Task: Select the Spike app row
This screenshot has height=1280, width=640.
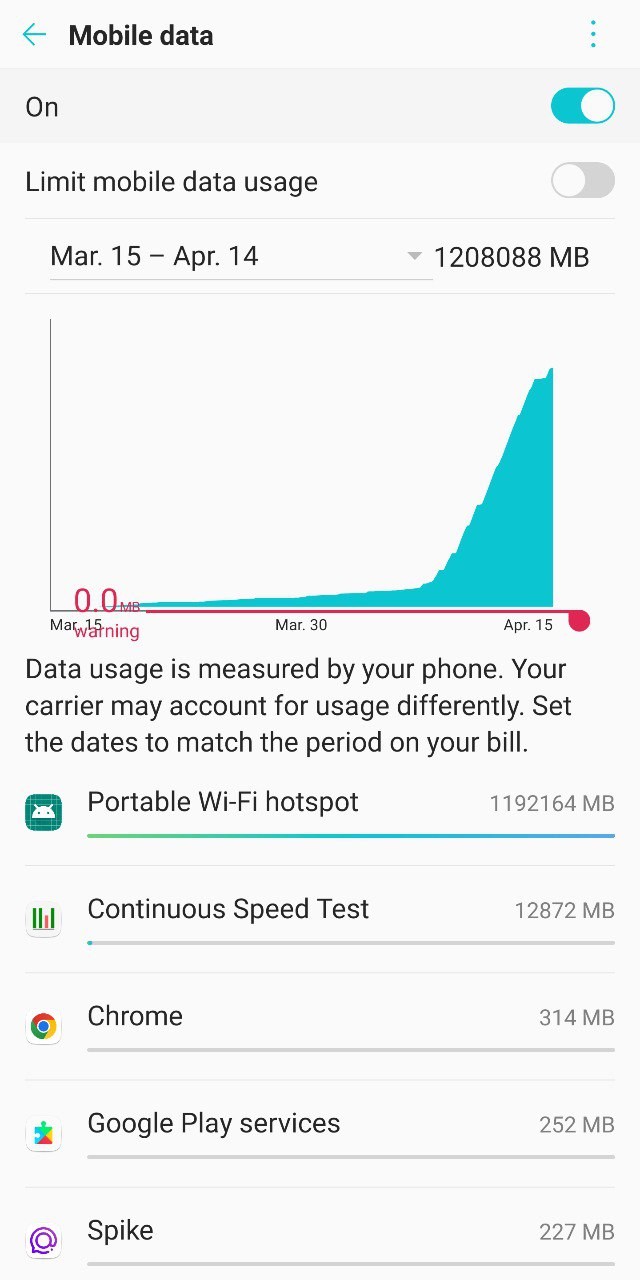Action: [320, 1234]
